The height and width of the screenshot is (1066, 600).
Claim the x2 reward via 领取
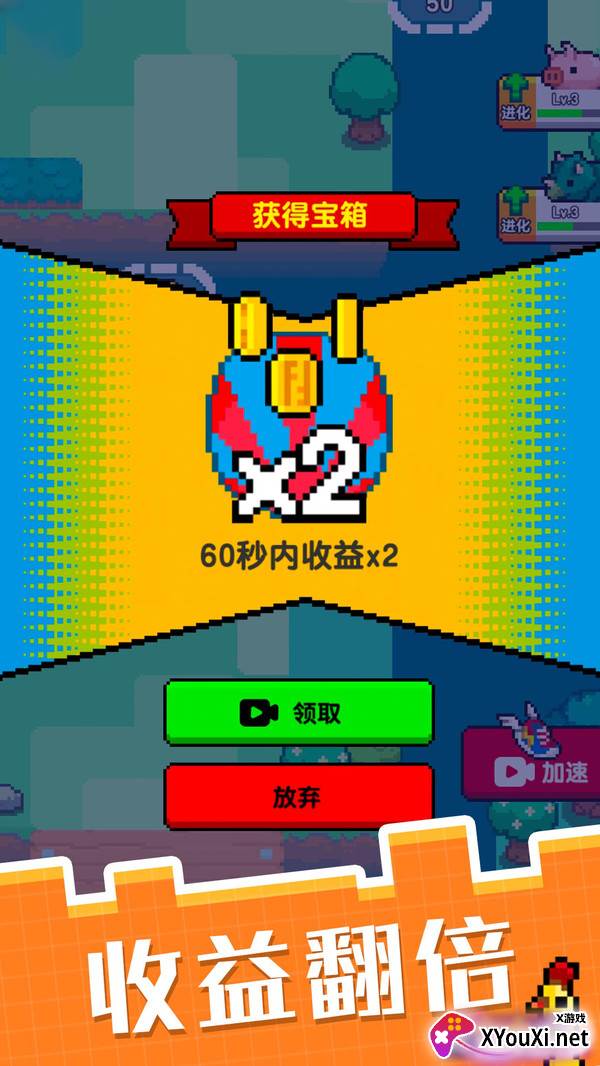point(299,712)
